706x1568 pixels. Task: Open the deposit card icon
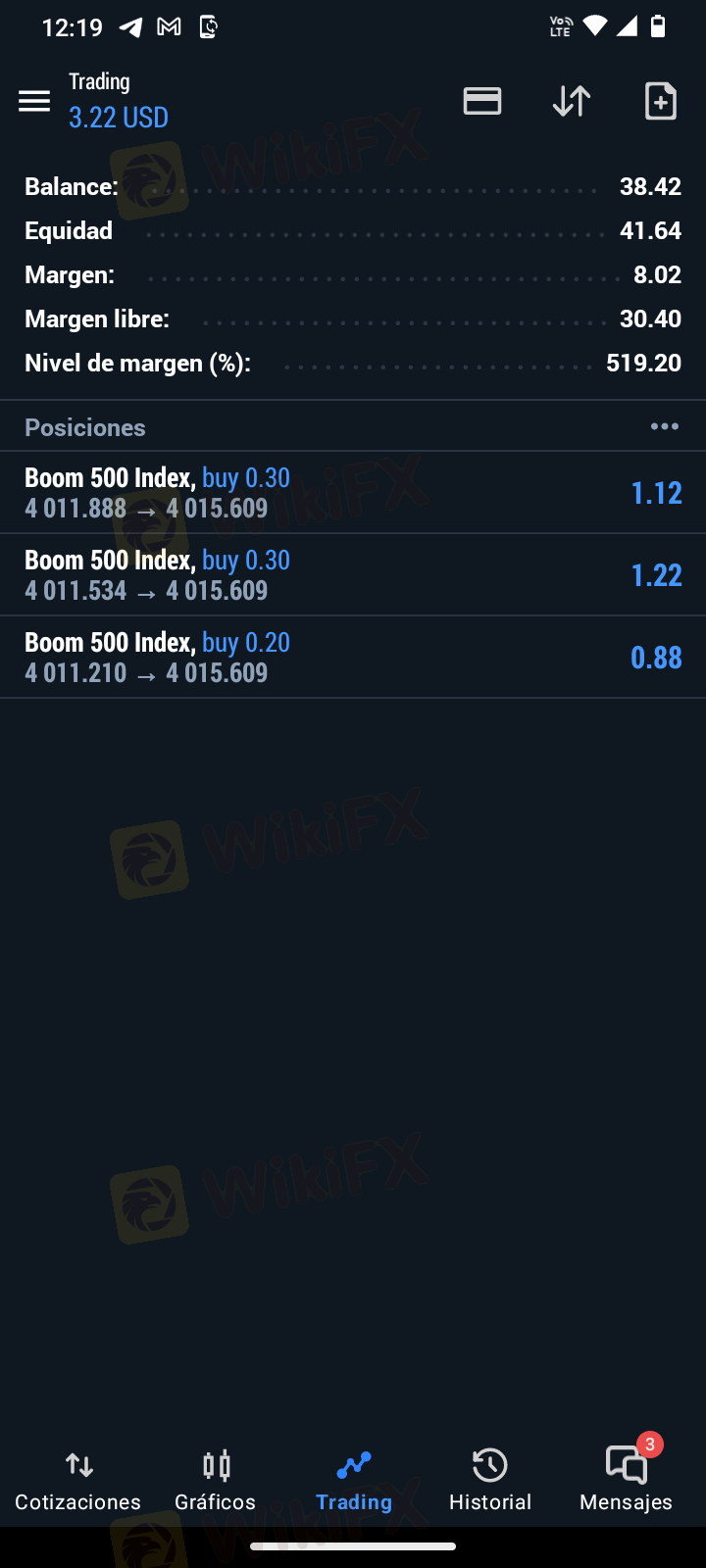pos(482,101)
